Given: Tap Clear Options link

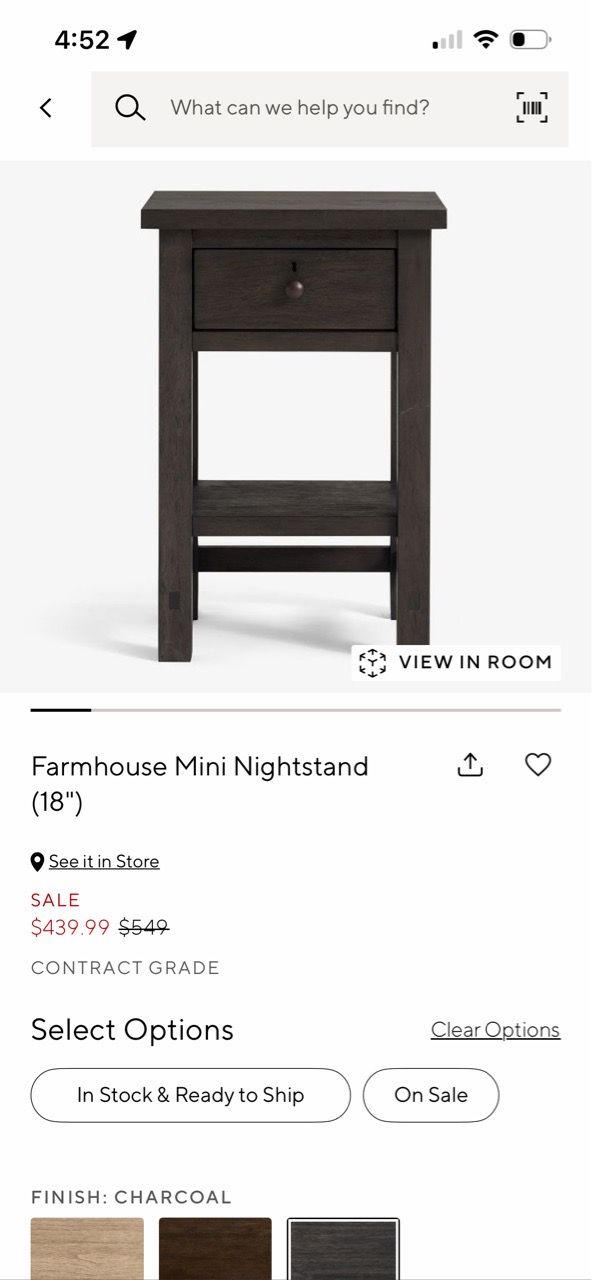Looking at the screenshot, I should (495, 1030).
